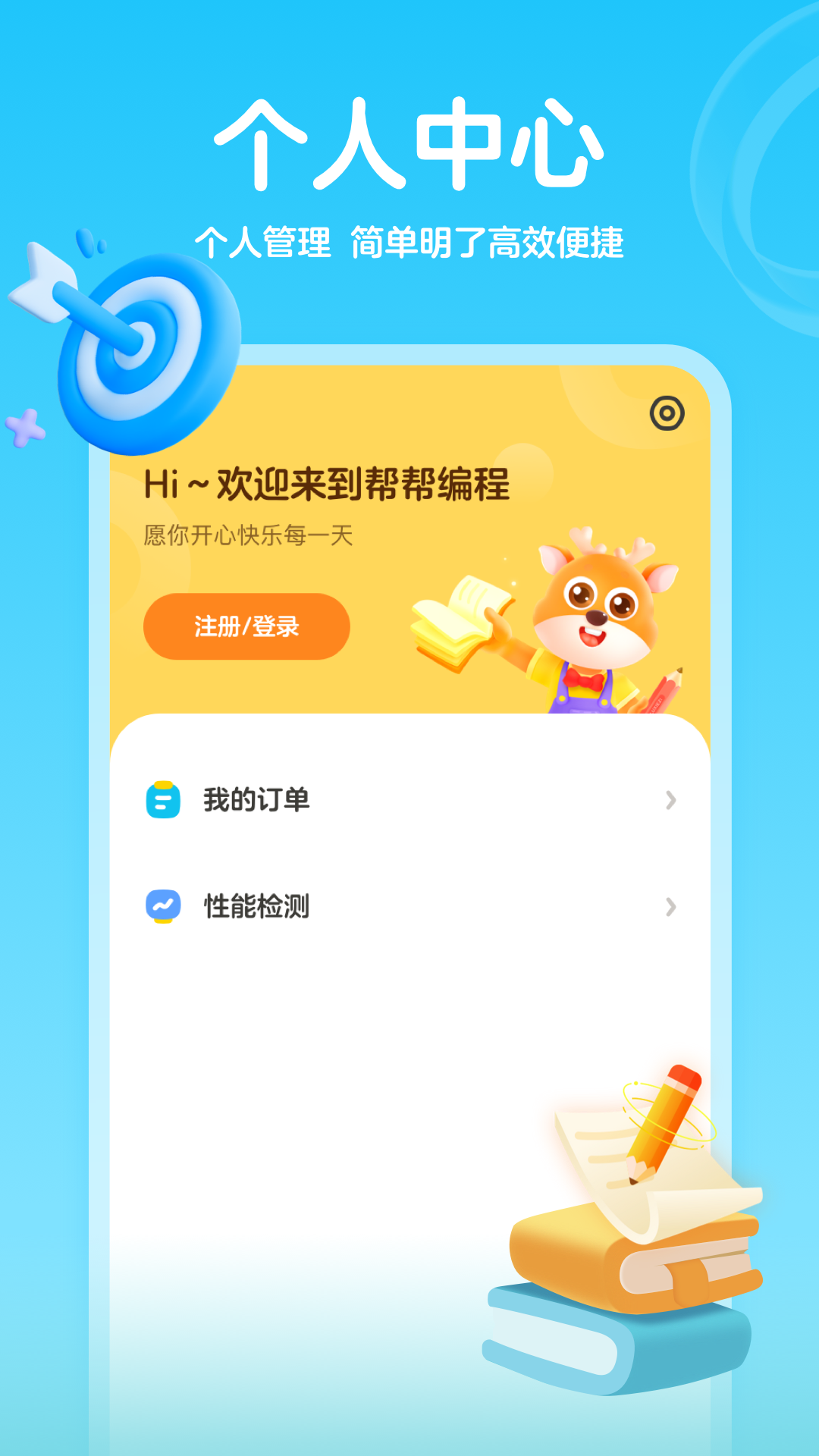Tap the 愿你开心快乐每一天 subtitle text
Screen dimensions: 819x1456
coord(250,535)
